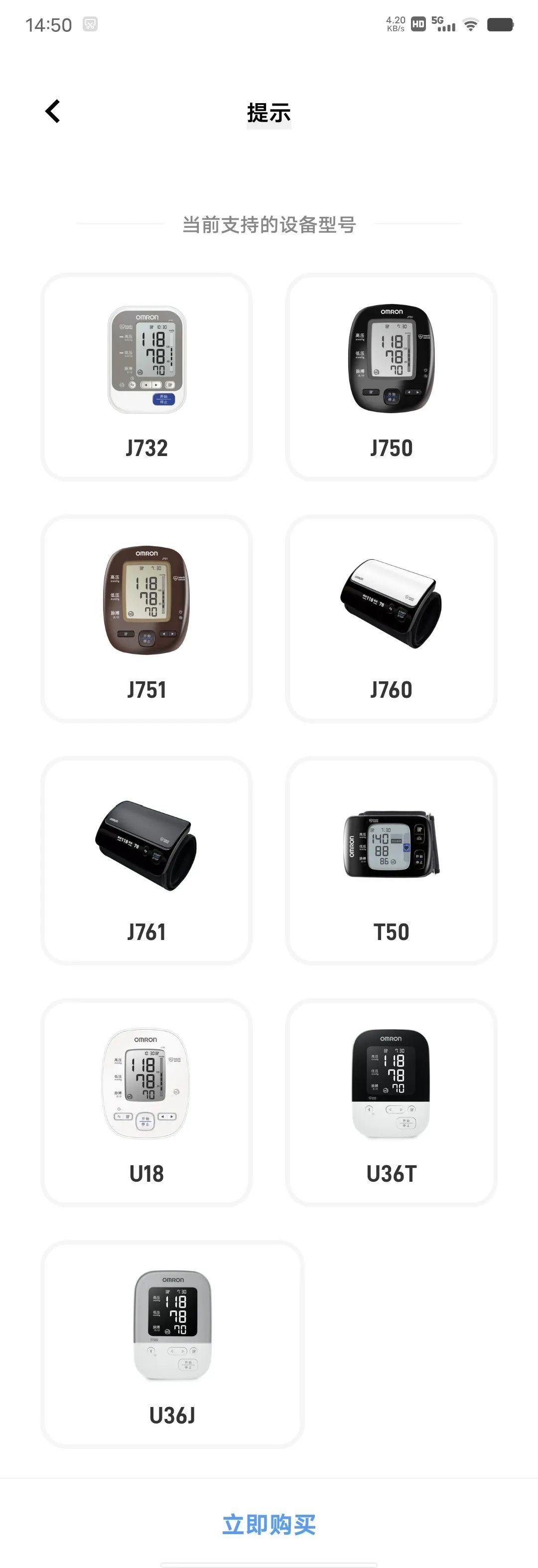The image size is (538, 1568).
Task: Go back using the top-left arrow
Action: (x=53, y=111)
